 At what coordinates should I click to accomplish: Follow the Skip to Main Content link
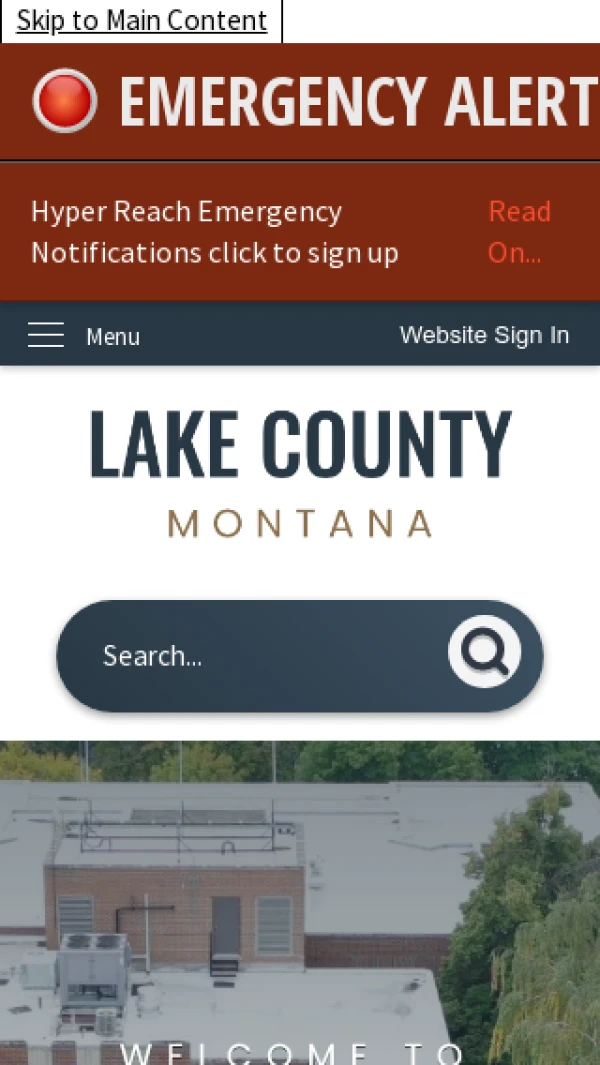tap(141, 21)
